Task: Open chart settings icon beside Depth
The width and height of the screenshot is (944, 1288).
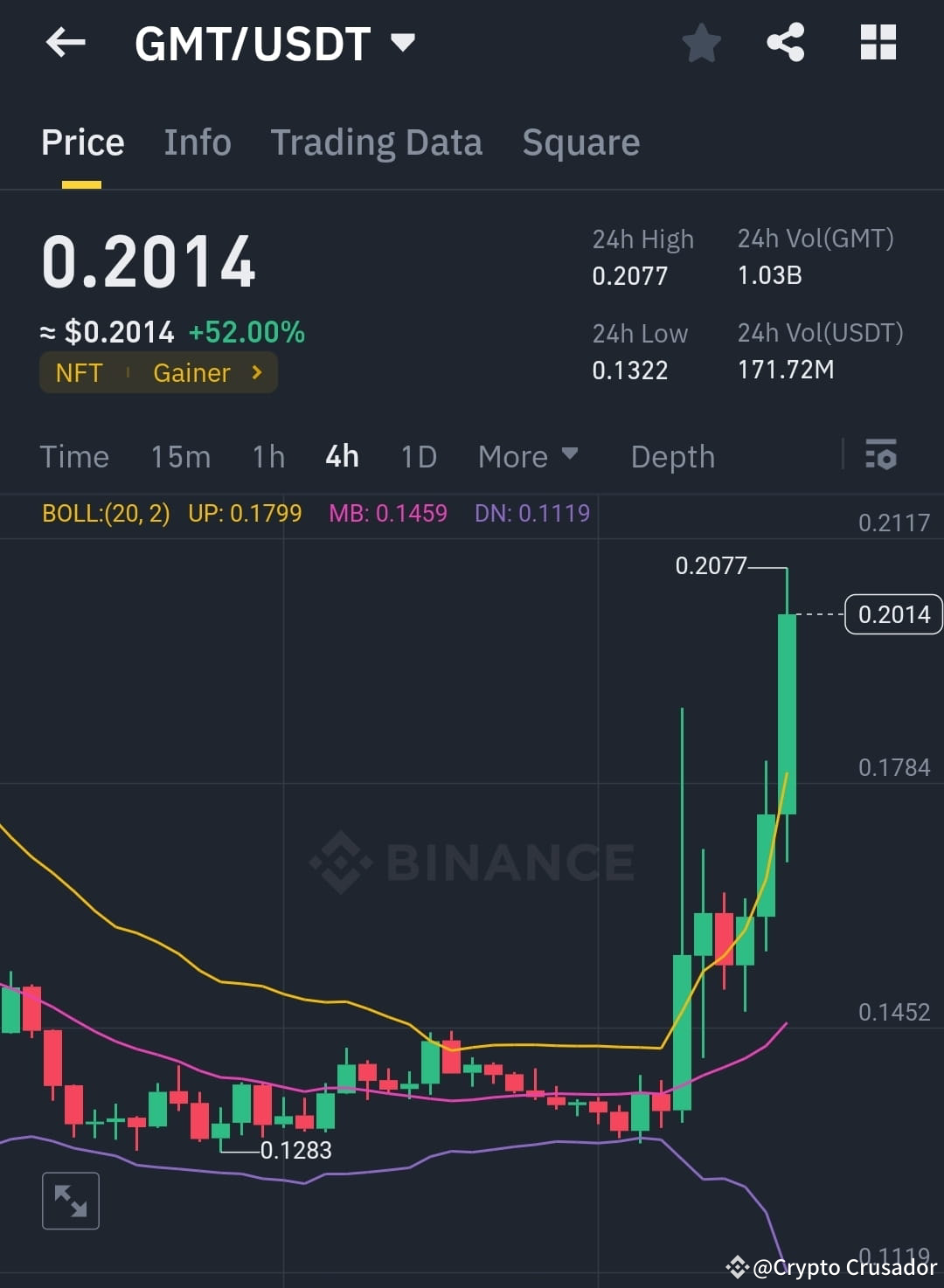Action: (882, 456)
